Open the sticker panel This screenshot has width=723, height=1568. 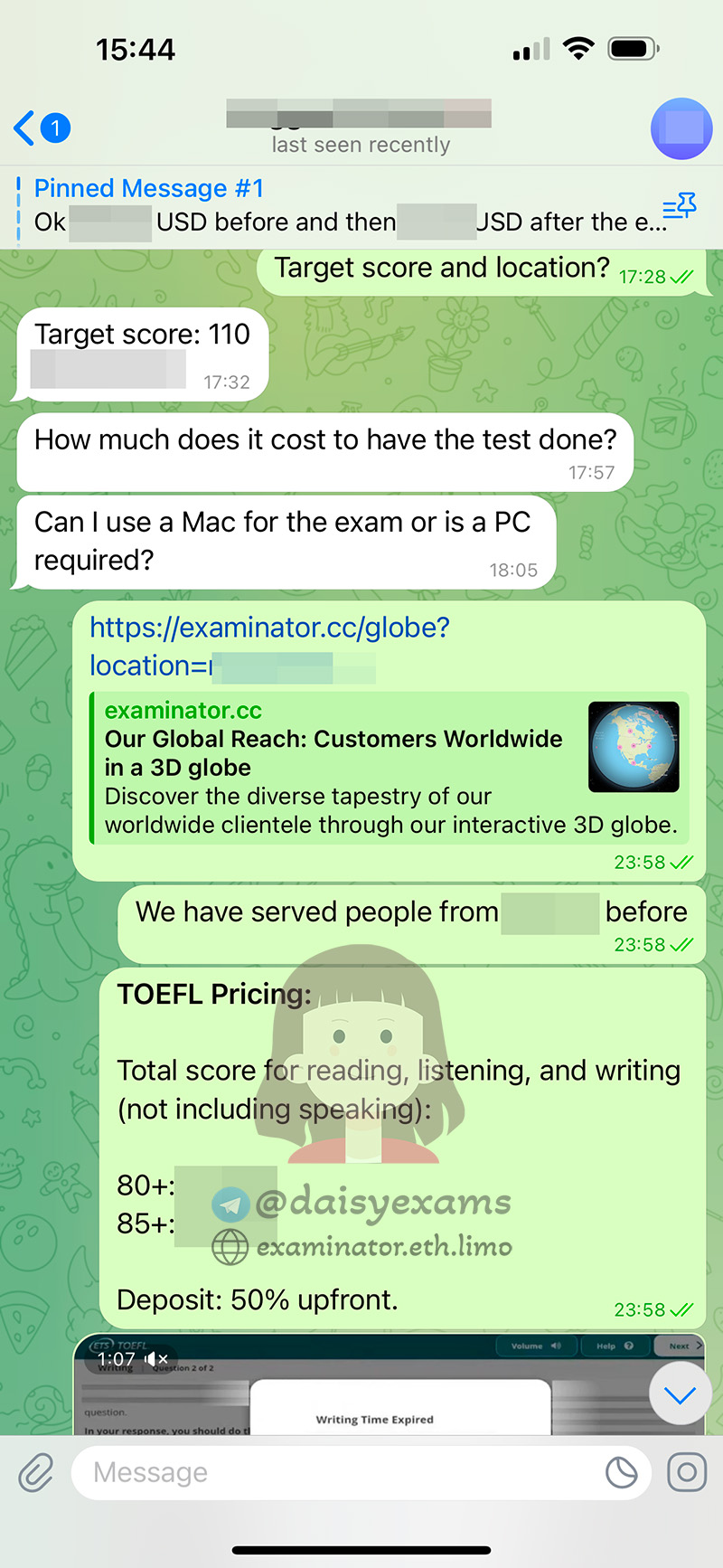point(621,1472)
